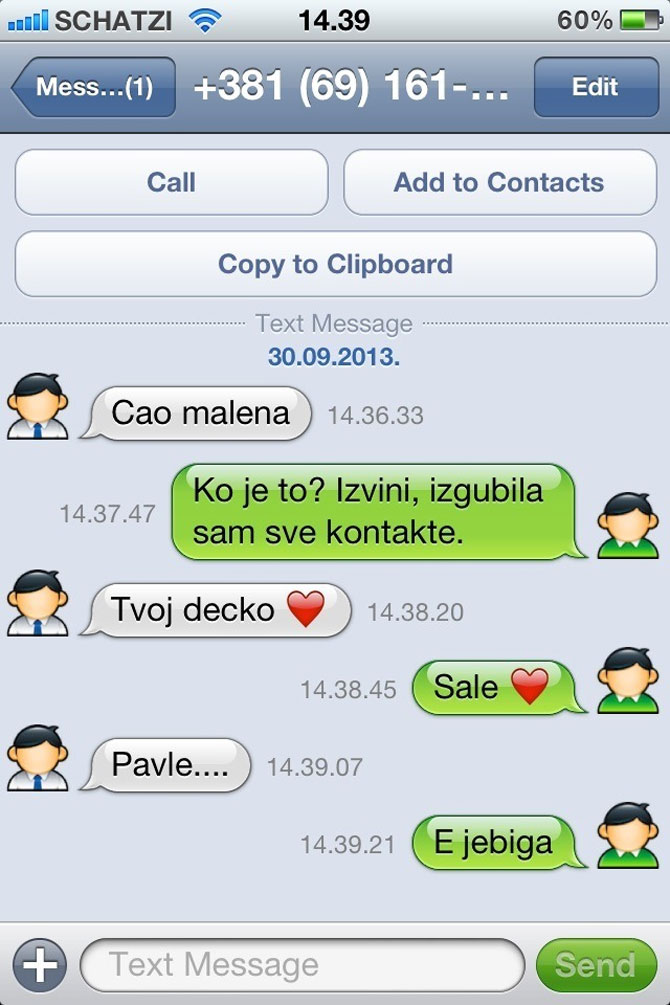Tap the Edit button
670x1005 pixels.
594,88
